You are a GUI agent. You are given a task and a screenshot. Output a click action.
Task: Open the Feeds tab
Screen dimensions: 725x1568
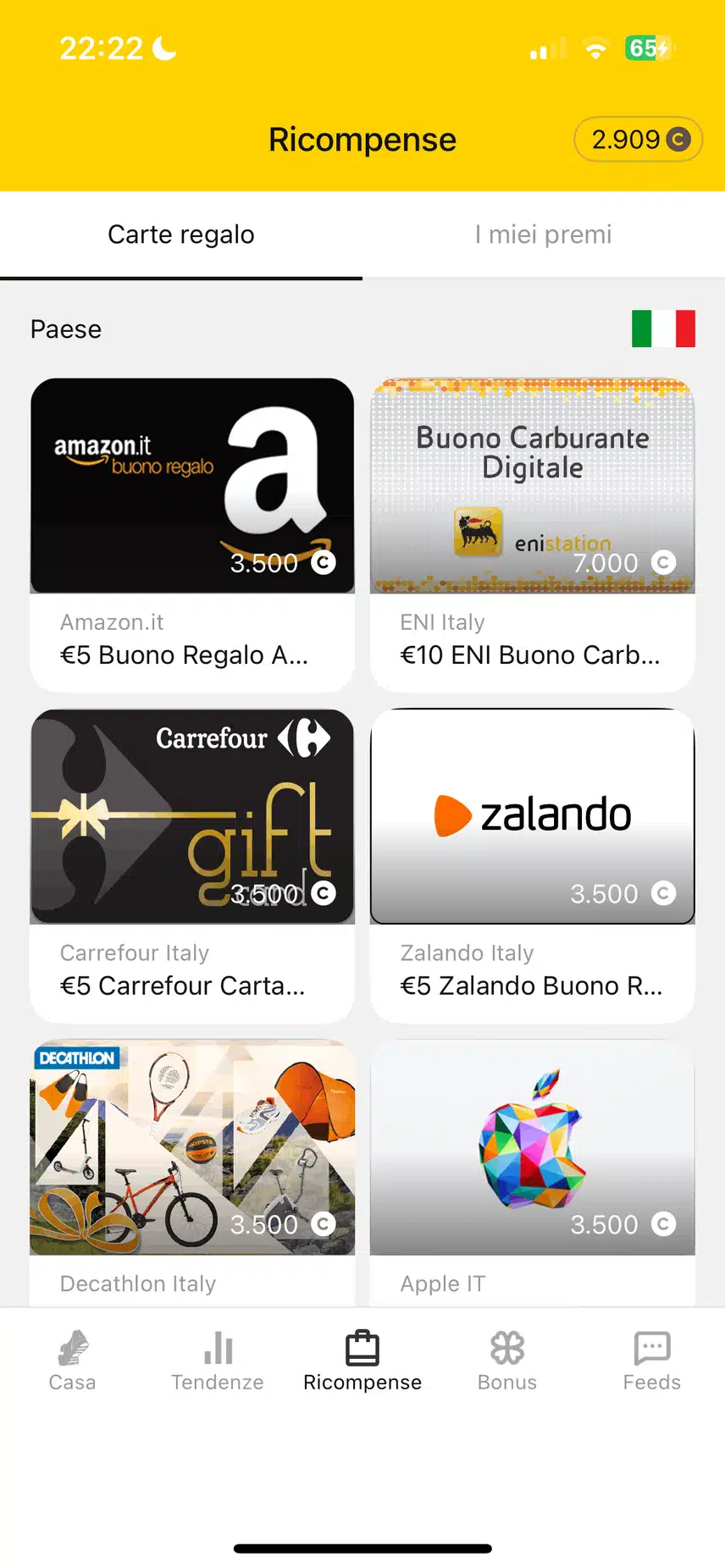pyautogui.click(x=651, y=1361)
